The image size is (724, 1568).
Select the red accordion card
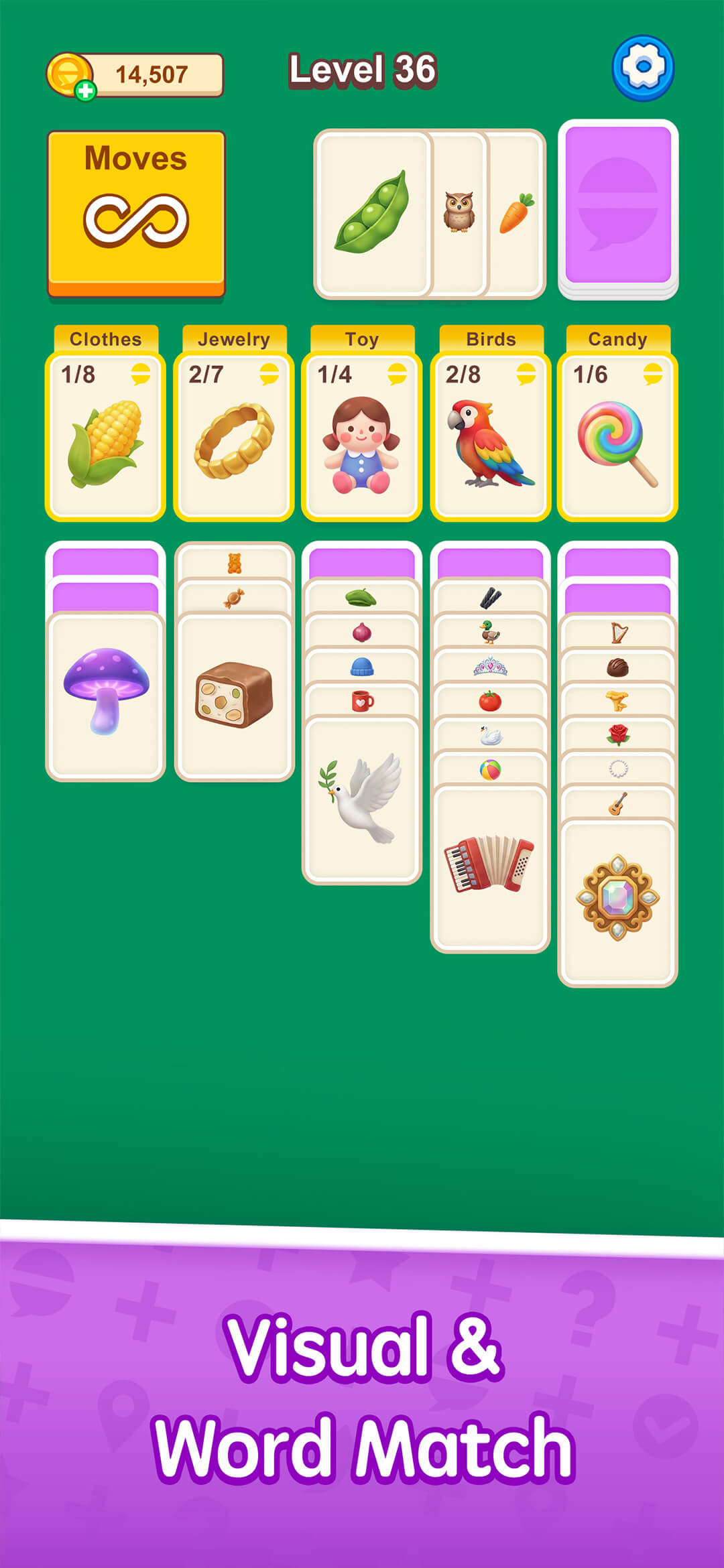pos(490,866)
